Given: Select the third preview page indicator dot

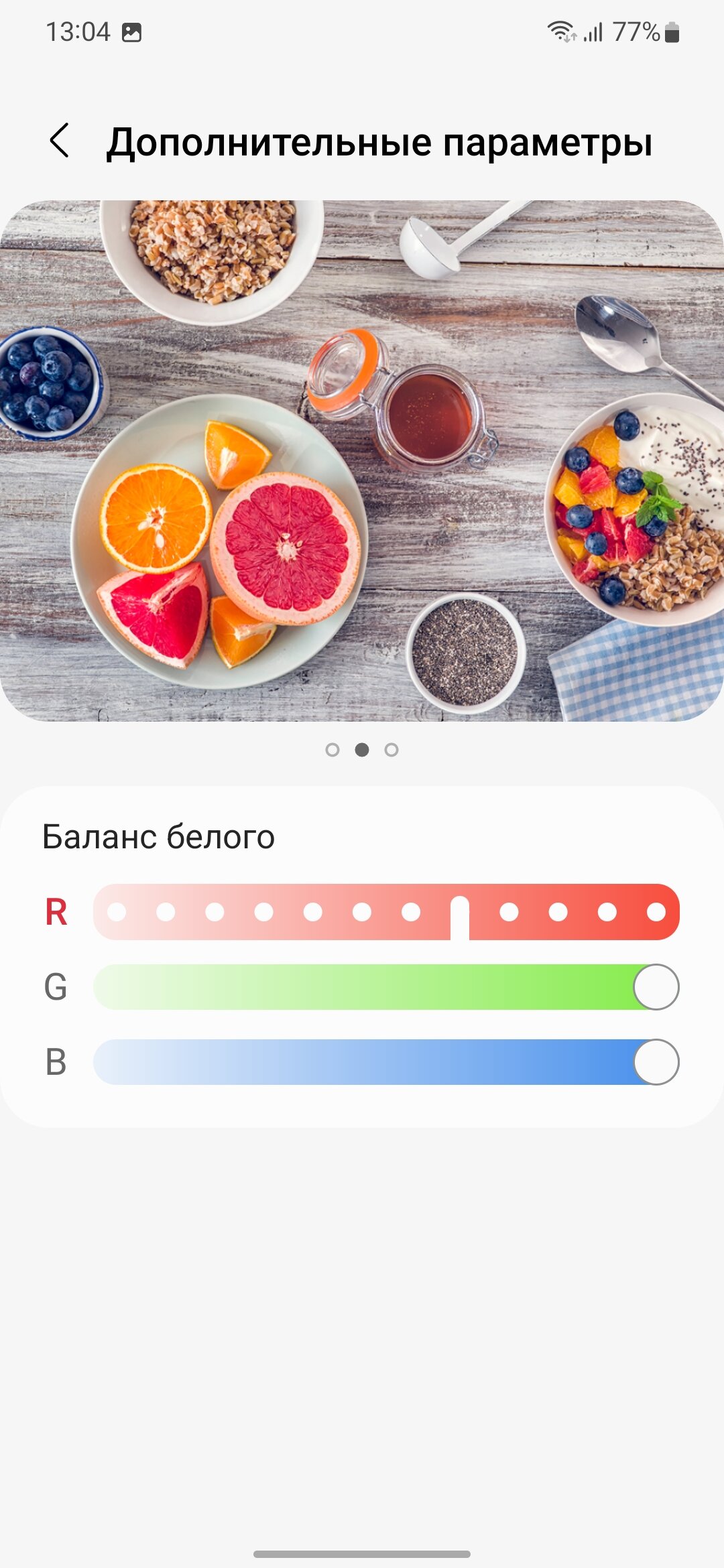Looking at the screenshot, I should 391,750.
